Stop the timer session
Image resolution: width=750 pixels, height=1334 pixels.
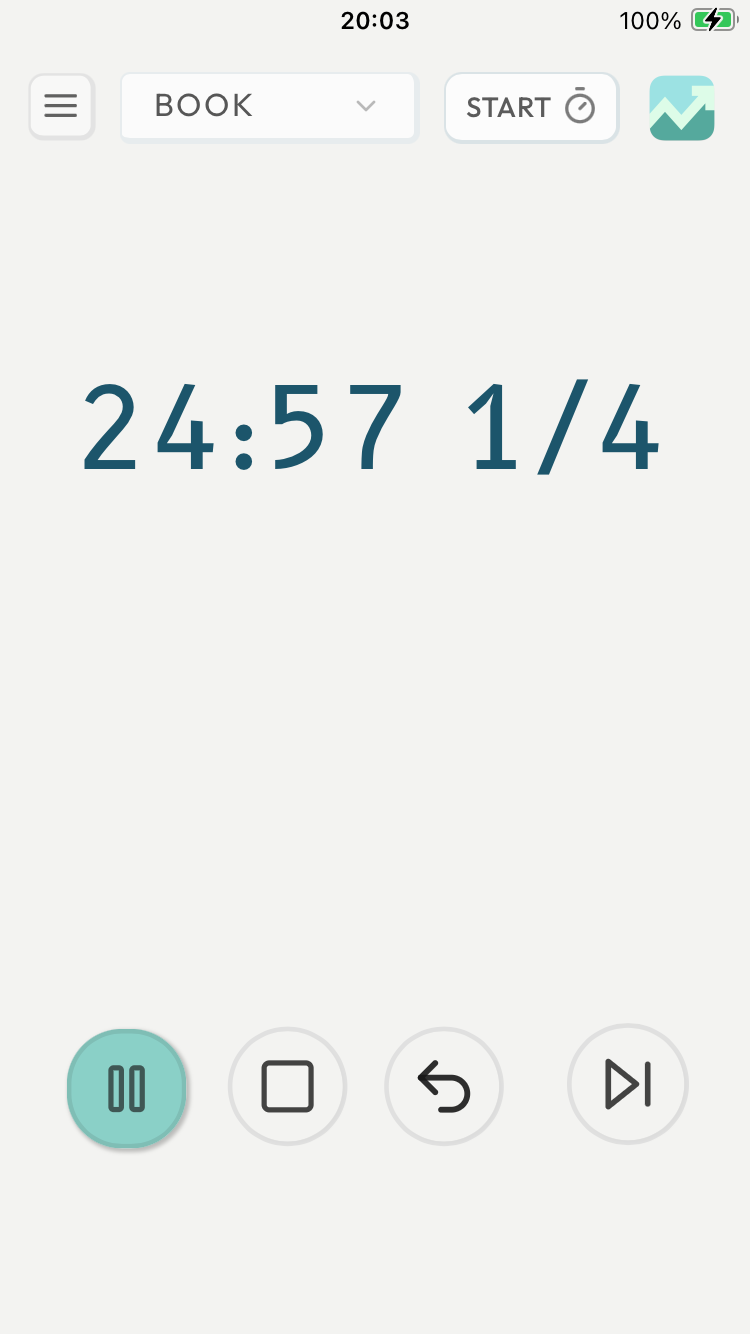tap(287, 1086)
